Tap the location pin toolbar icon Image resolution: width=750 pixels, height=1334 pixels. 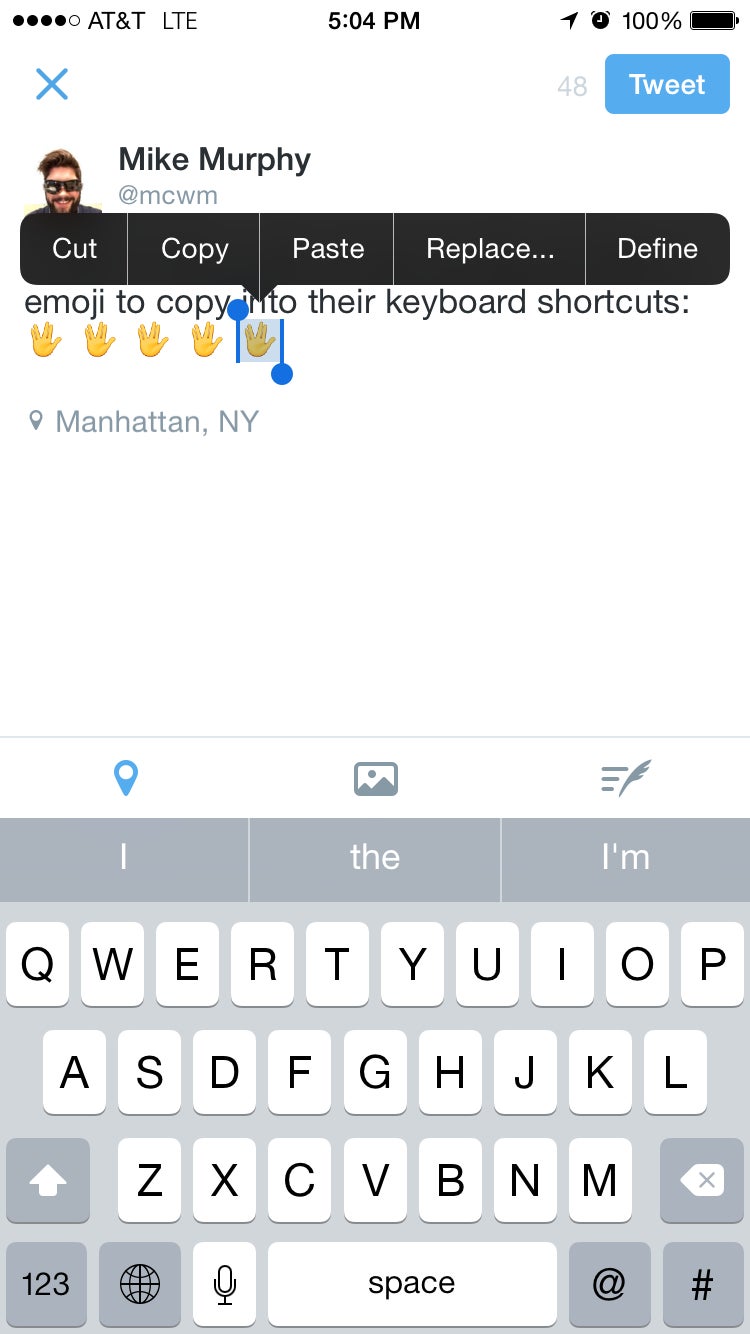125,778
